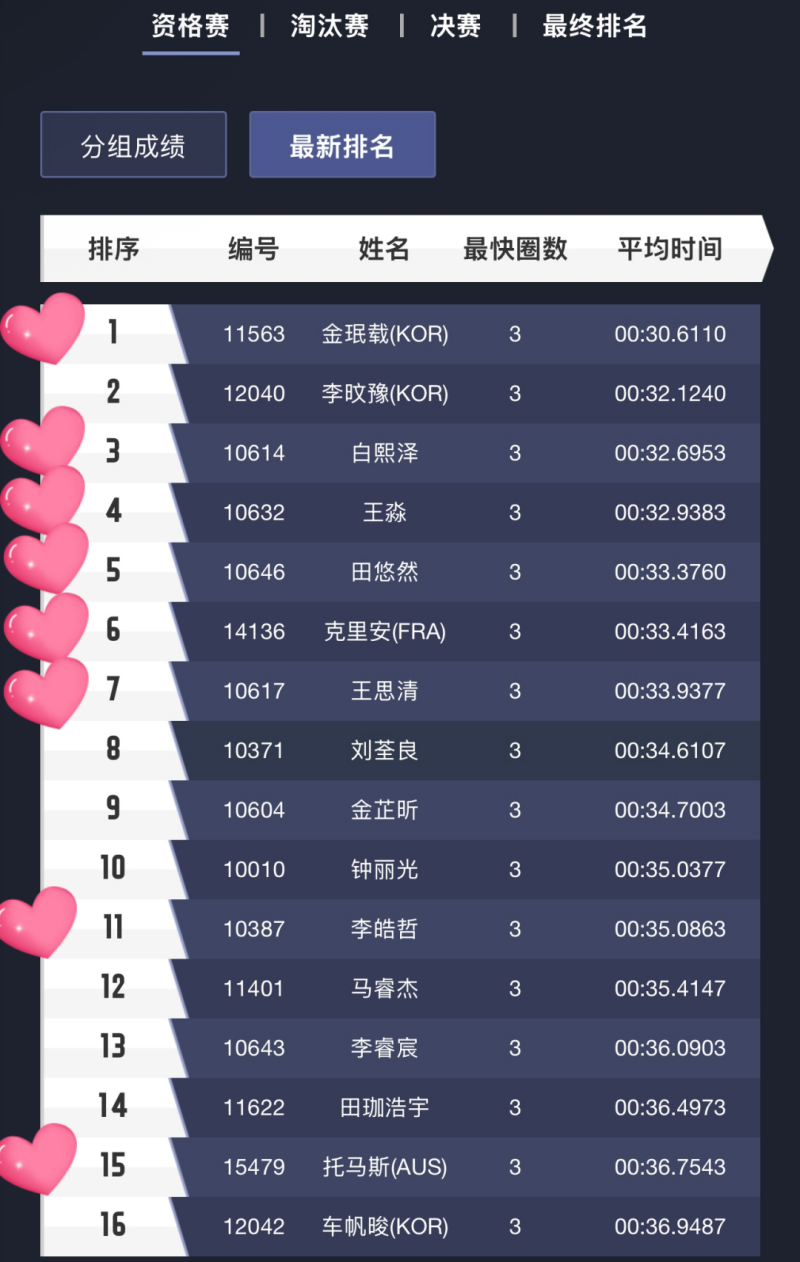The width and height of the screenshot is (800, 1262).
Task: Open the 决赛 tab
Action: pyautogui.click(x=455, y=25)
